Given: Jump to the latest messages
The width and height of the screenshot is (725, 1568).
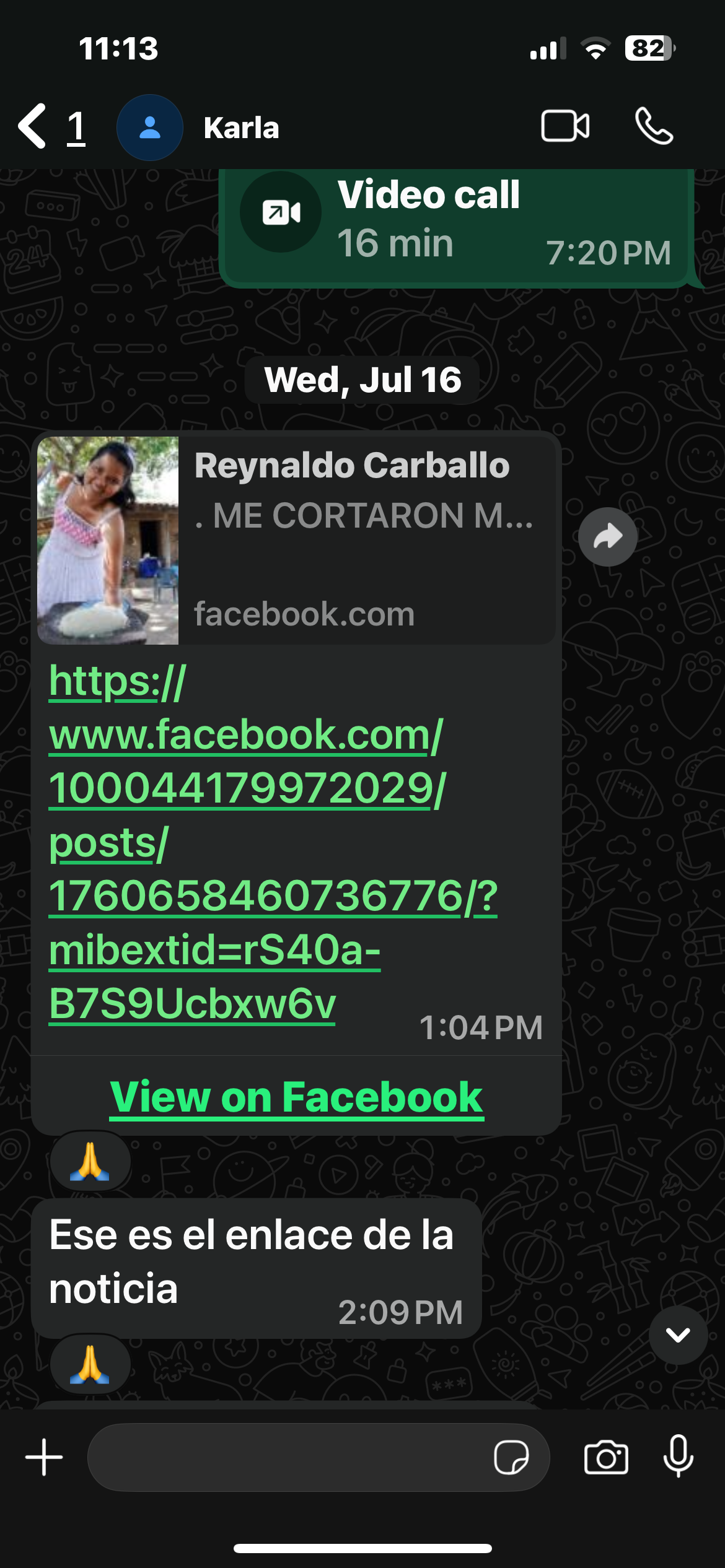Looking at the screenshot, I should click(678, 1335).
